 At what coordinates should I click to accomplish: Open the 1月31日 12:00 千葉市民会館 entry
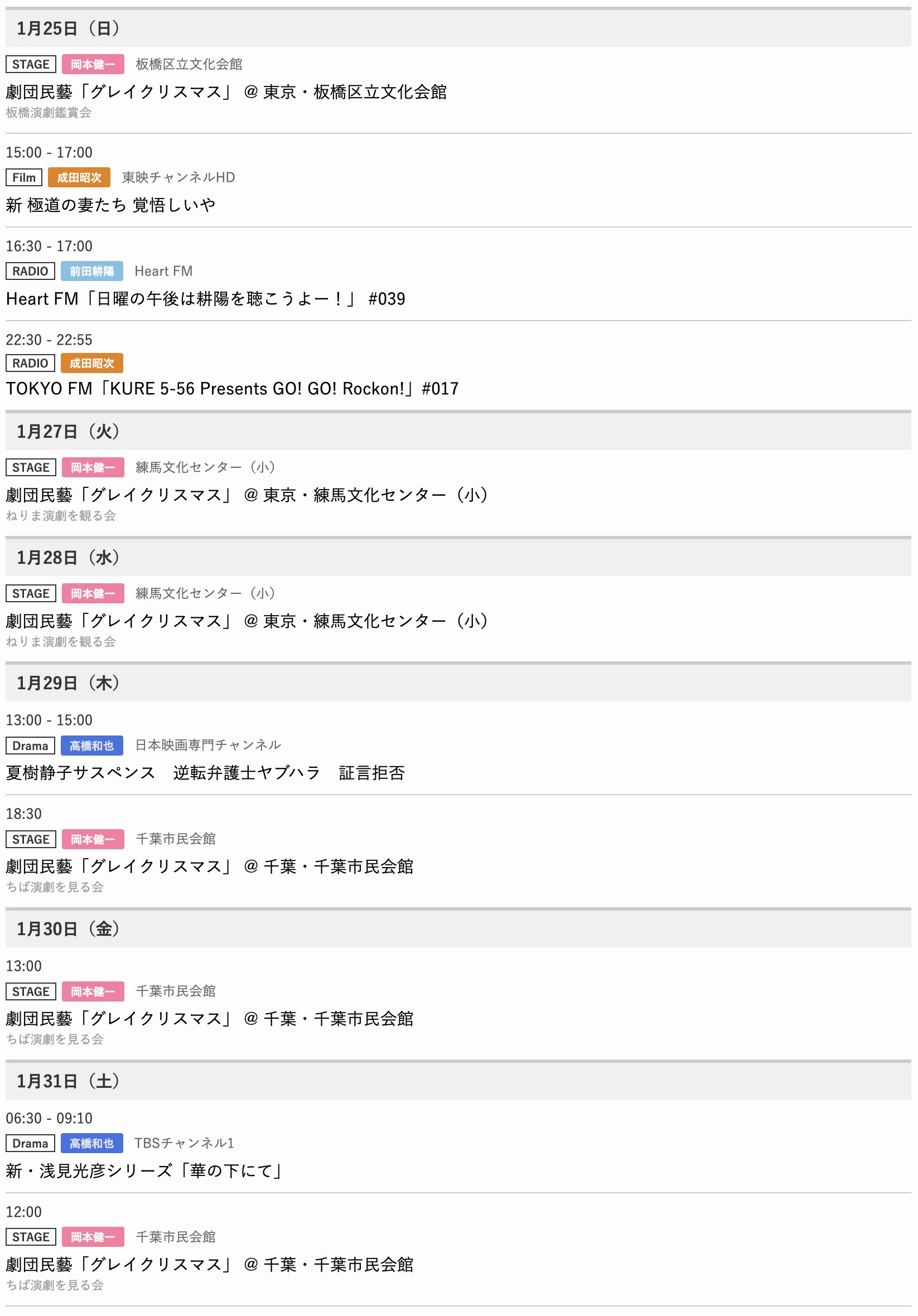tap(209, 1264)
